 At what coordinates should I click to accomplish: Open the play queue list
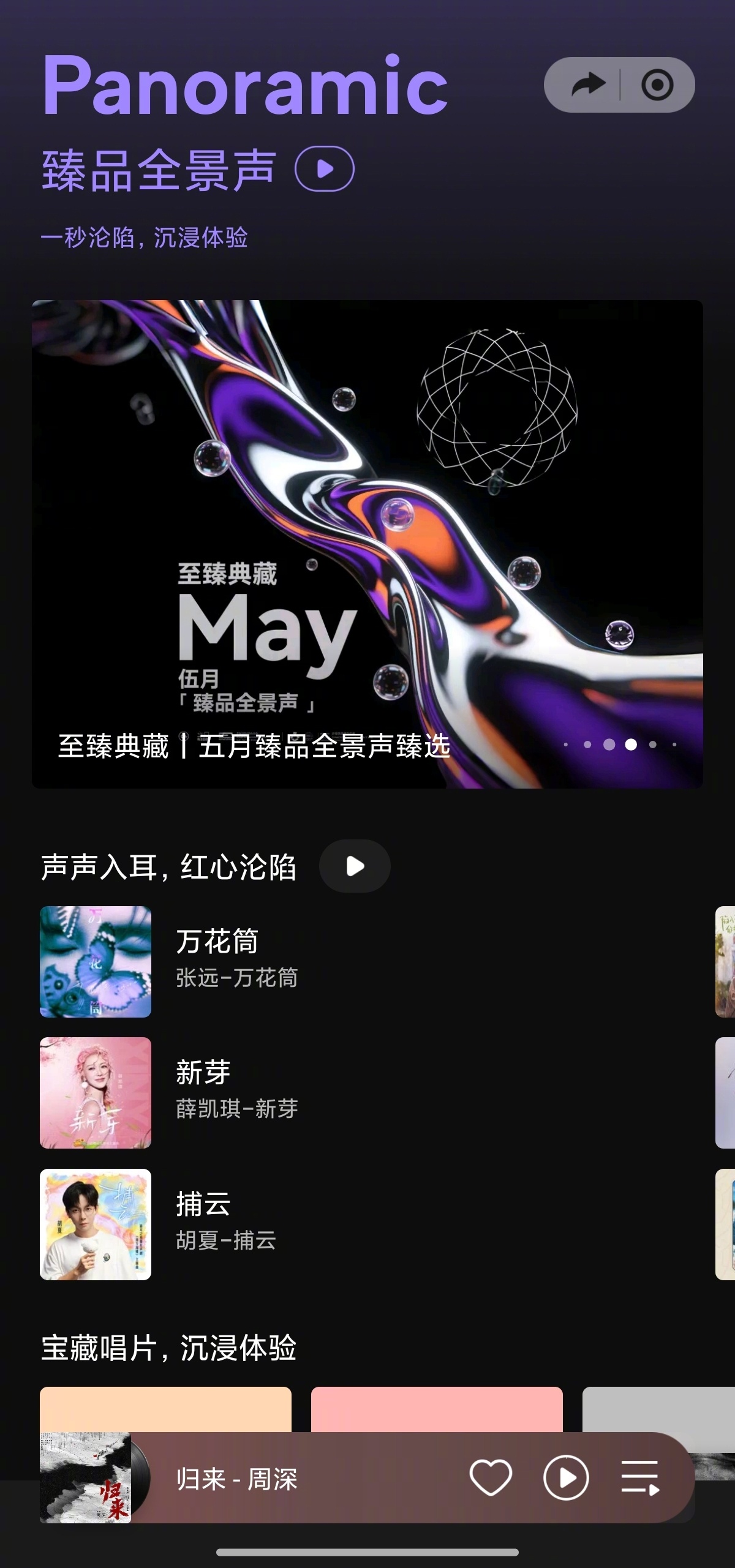(640, 1478)
